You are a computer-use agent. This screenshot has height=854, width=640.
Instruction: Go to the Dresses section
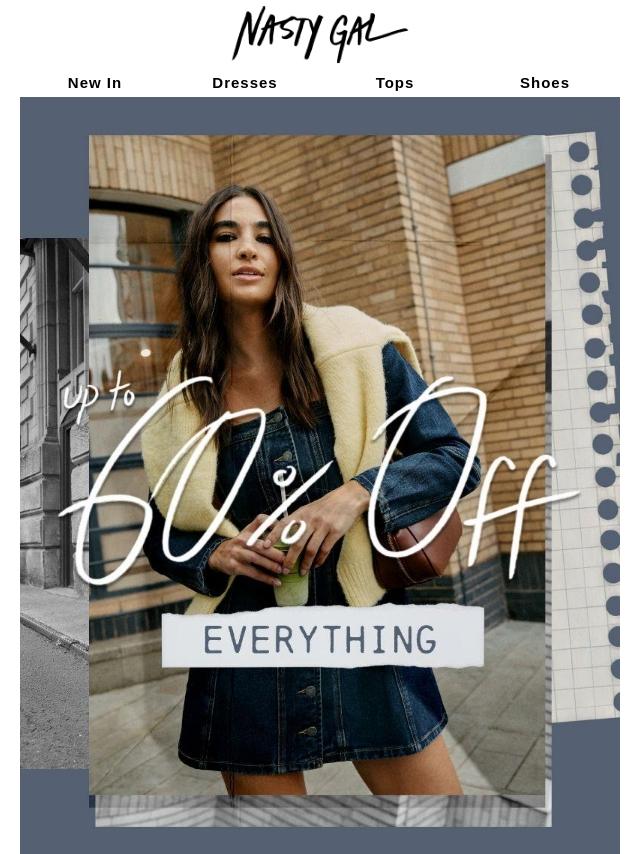point(244,83)
